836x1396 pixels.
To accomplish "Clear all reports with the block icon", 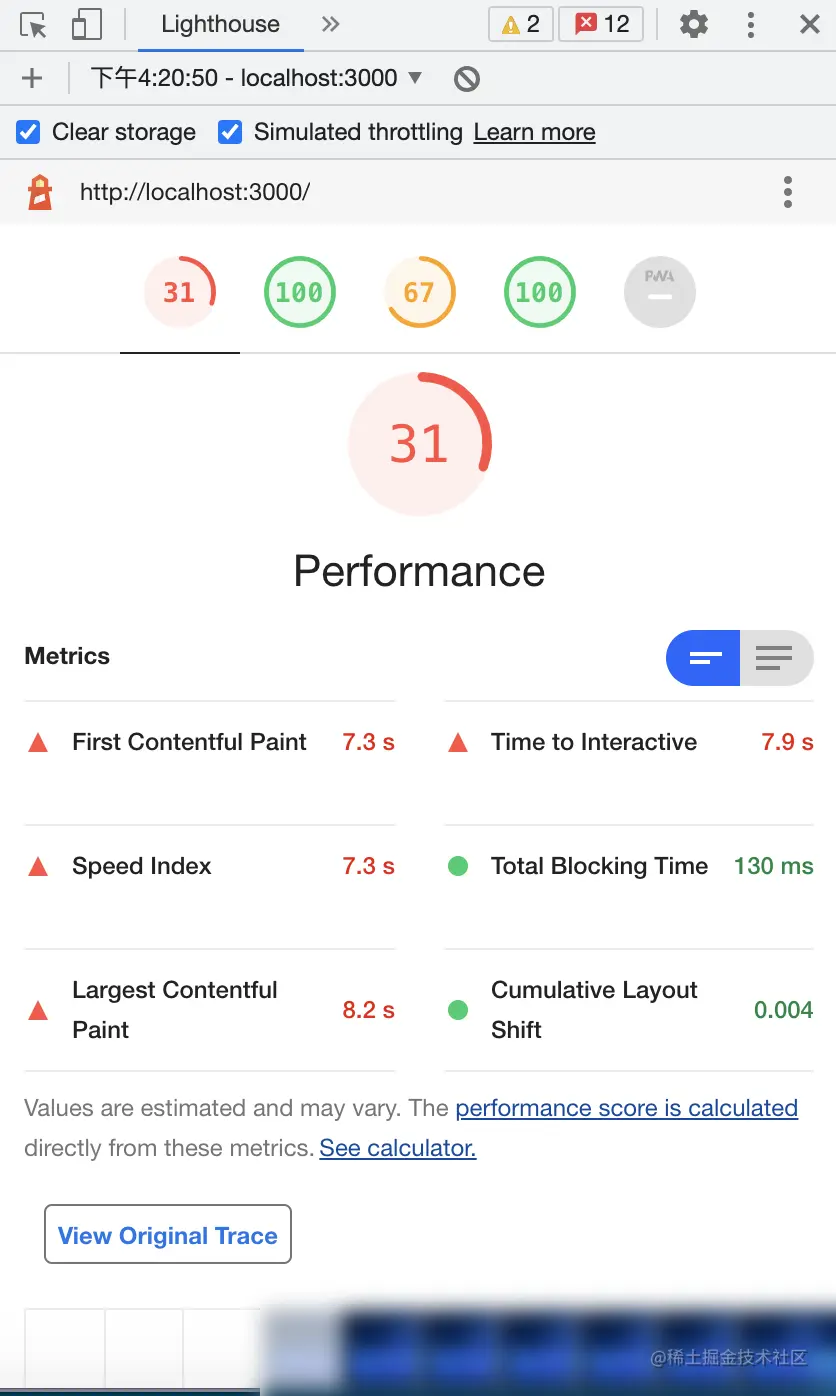I will 466,78.
